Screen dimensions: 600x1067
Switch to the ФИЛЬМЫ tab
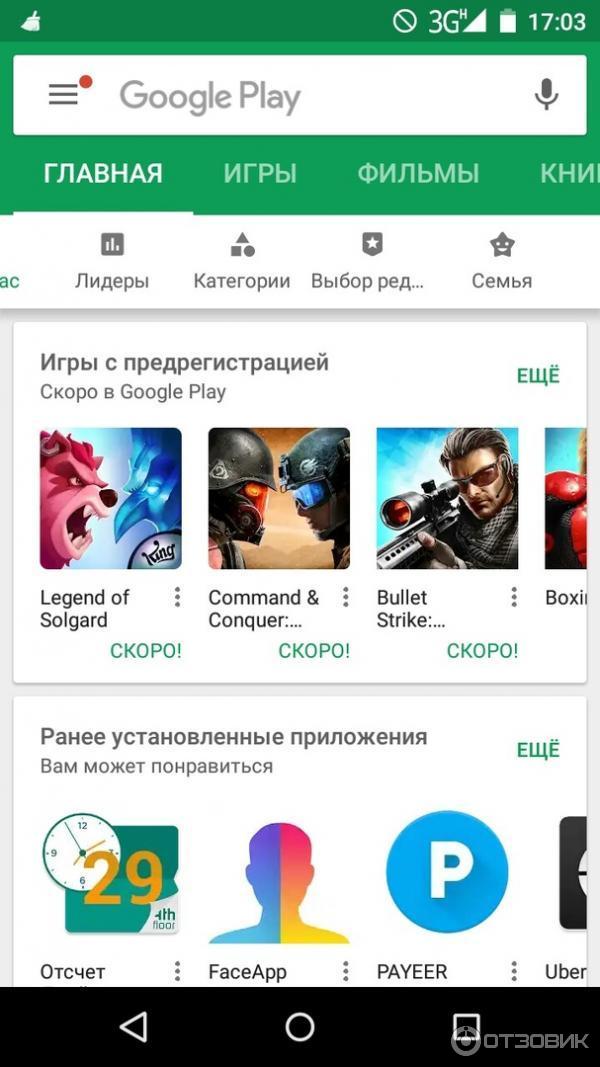point(418,173)
